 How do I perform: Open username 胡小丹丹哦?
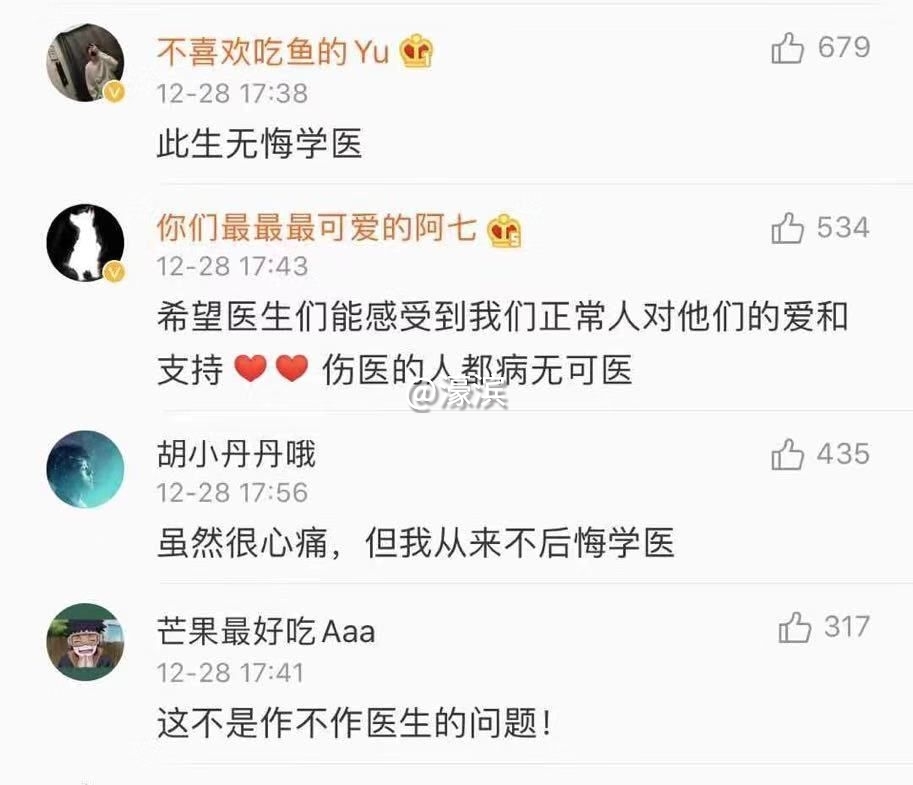[236, 456]
